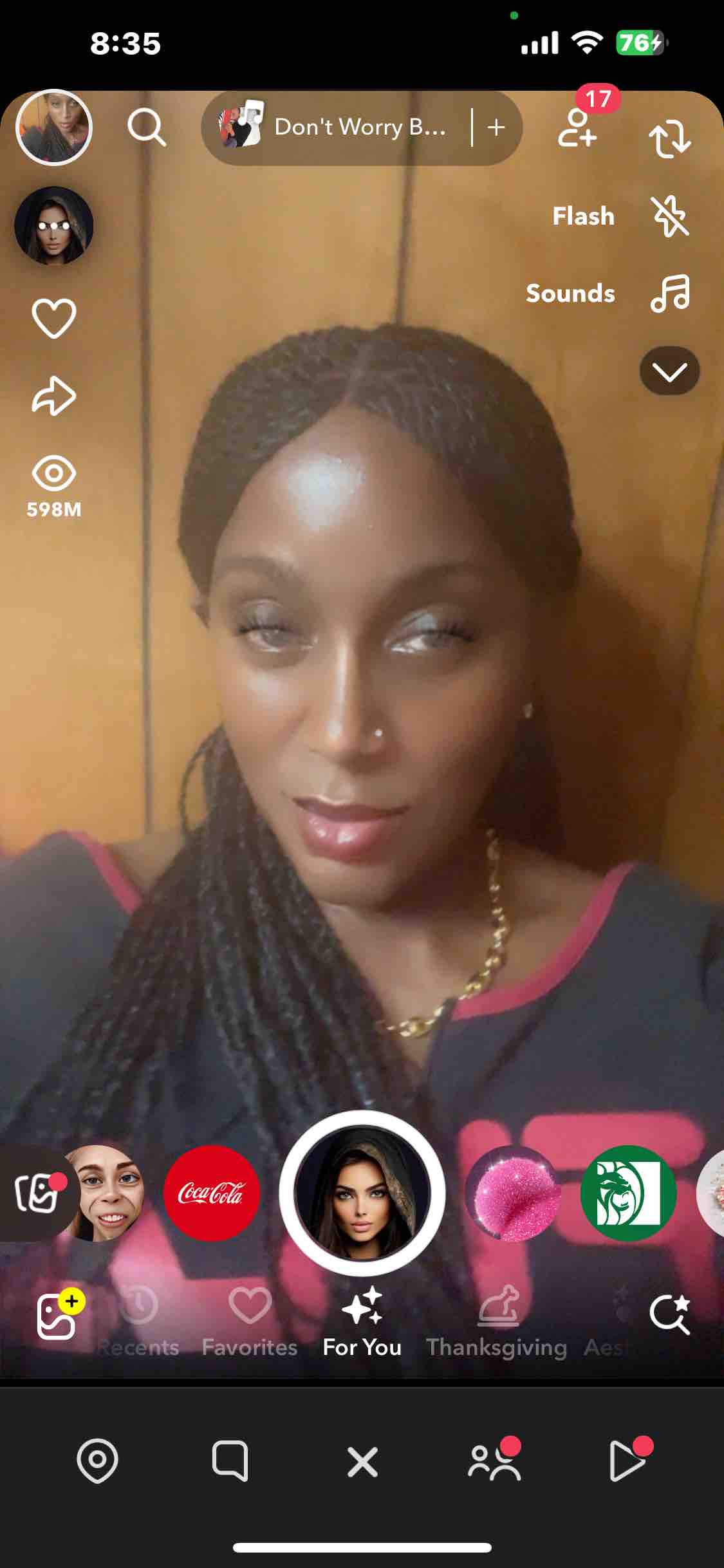Open the search magnifier
This screenshot has height=1568, width=724.
(x=146, y=127)
